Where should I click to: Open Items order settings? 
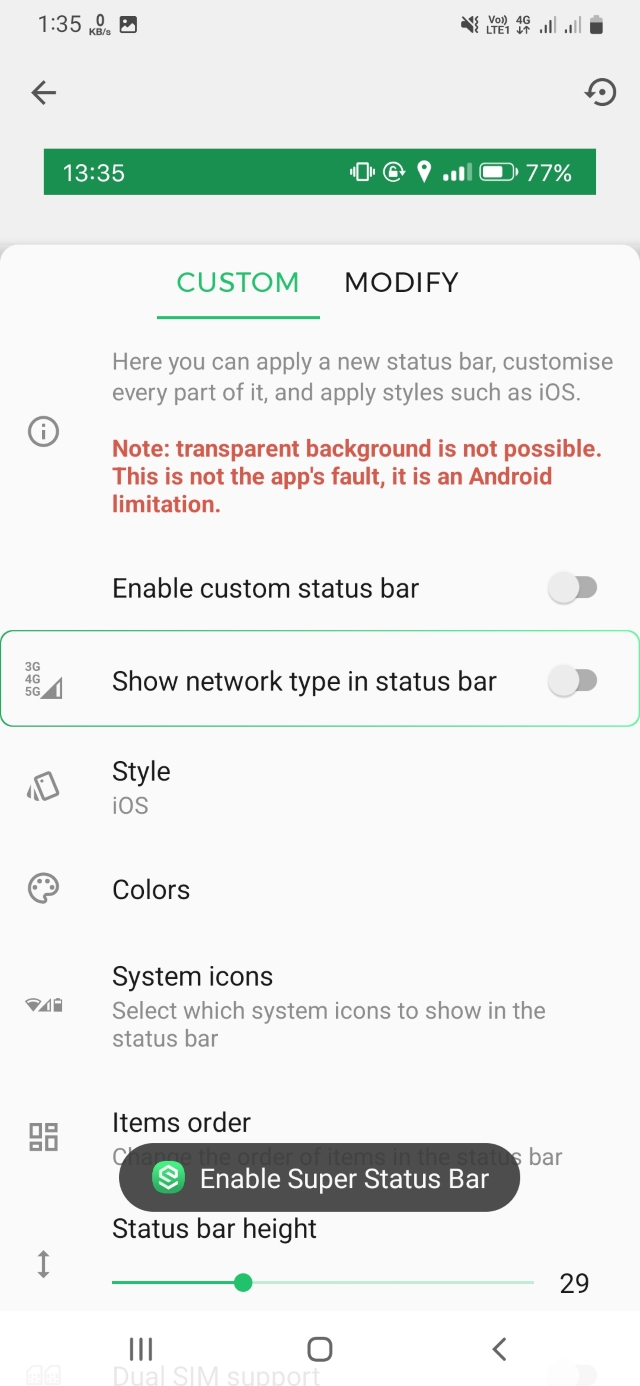320,1124
